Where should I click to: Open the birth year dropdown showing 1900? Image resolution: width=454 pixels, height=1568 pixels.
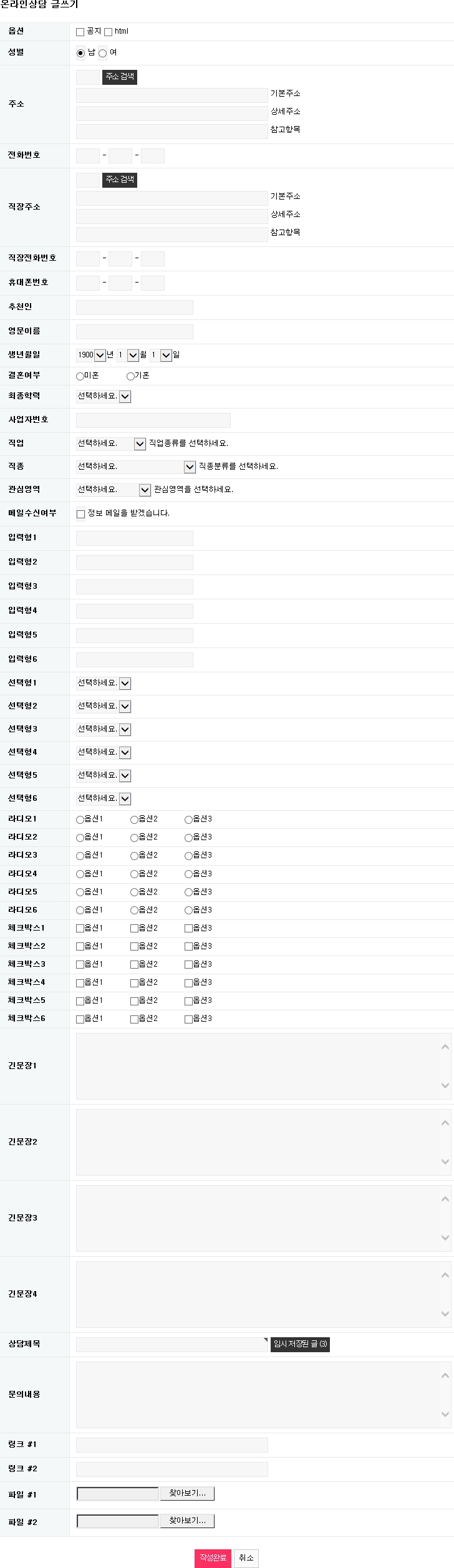pyautogui.click(x=91, y=355)
